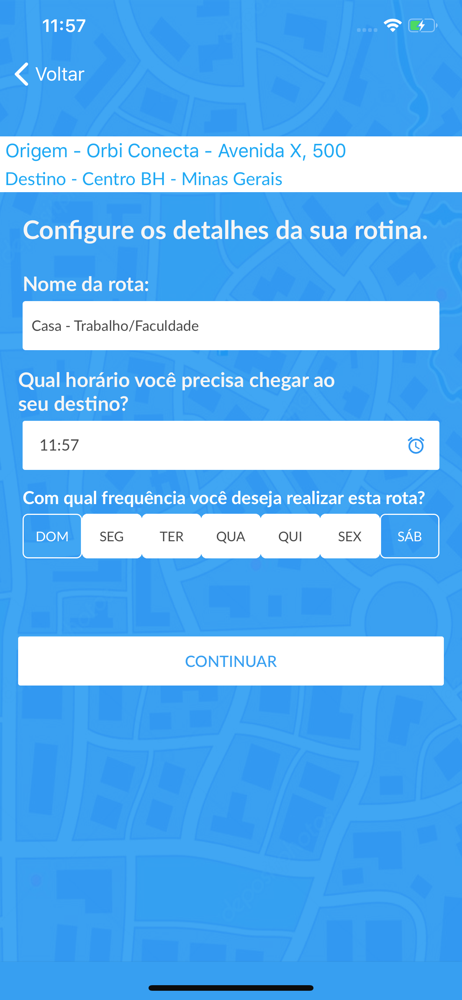Toggle the DOM day button

(x=52, y=536)
